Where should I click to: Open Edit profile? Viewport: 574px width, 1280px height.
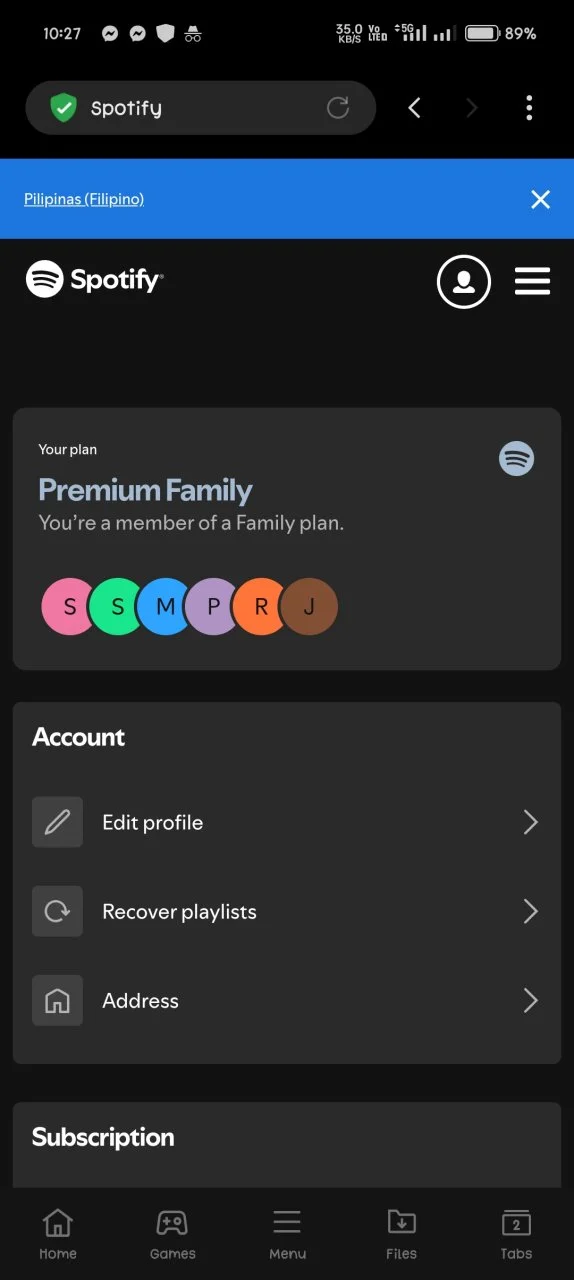(287, 822)
